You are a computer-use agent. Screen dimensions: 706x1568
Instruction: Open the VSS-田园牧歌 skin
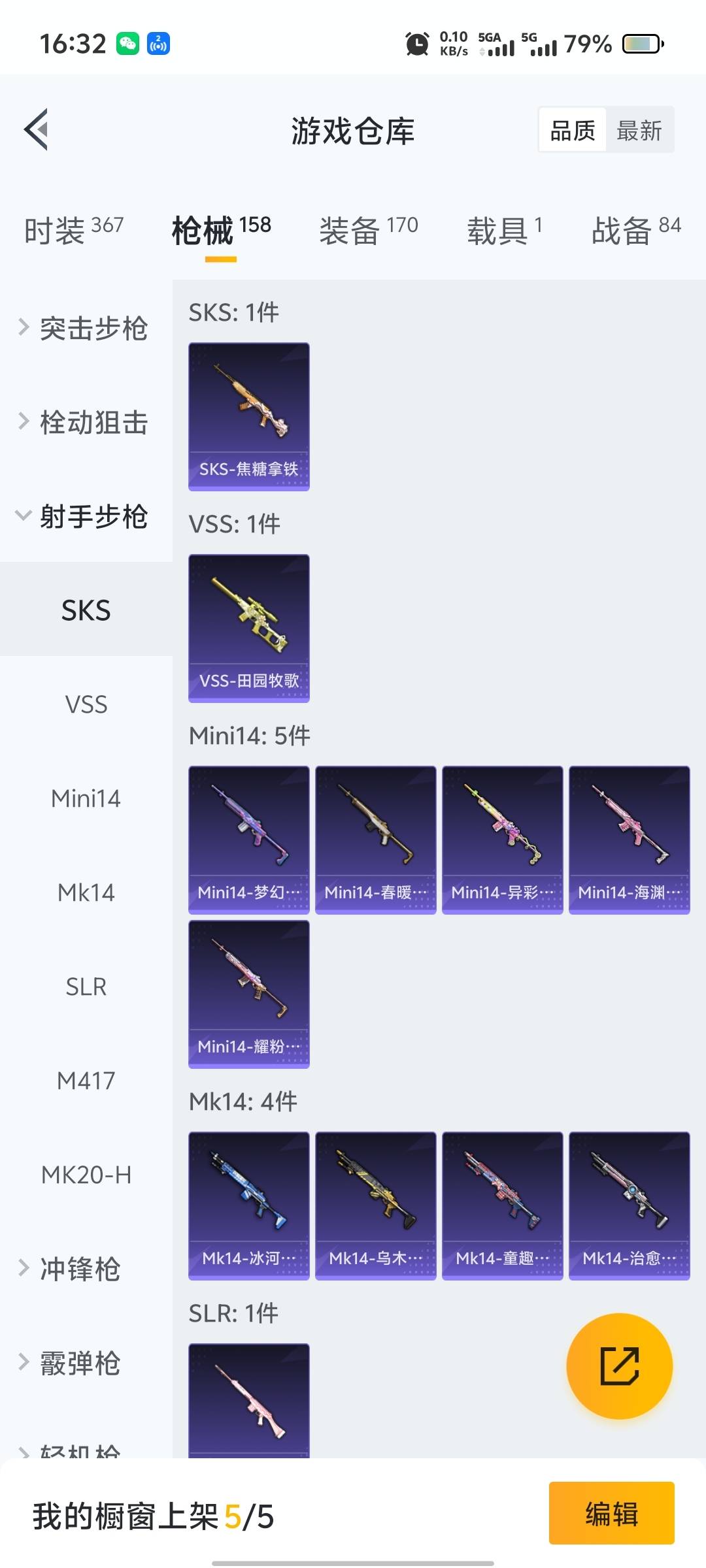[x=248, y=629]
